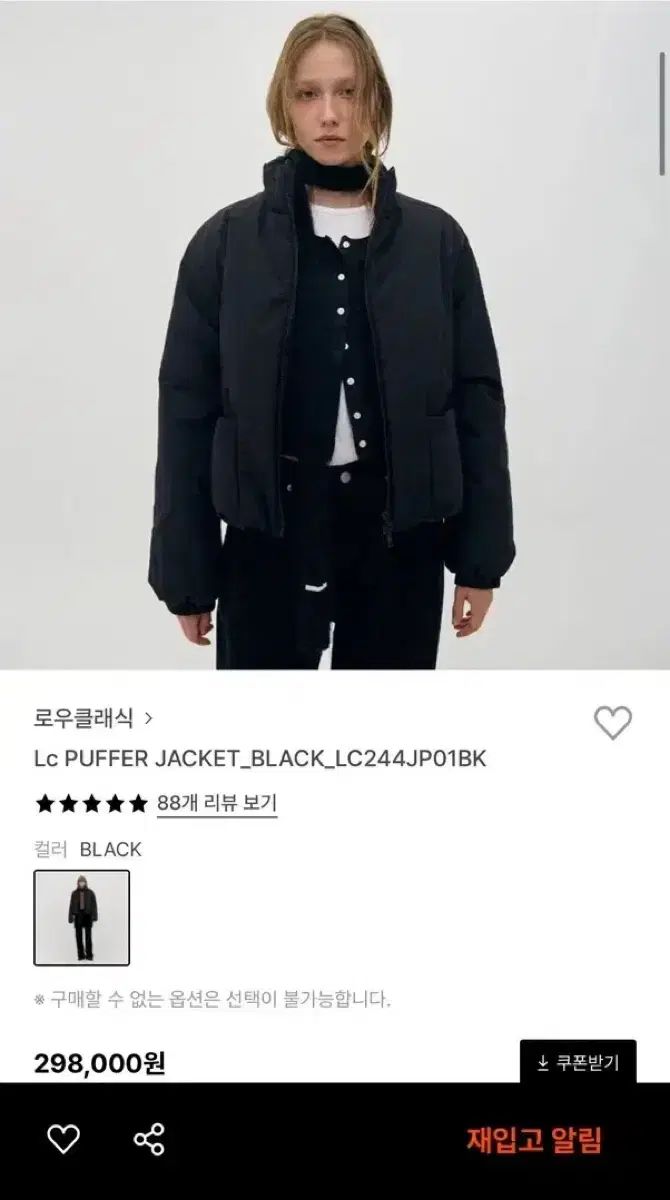Request restock alert via 재입고 알림
The height and width of the screenshot is (1200, 670).
click(x=534, y=1139)
